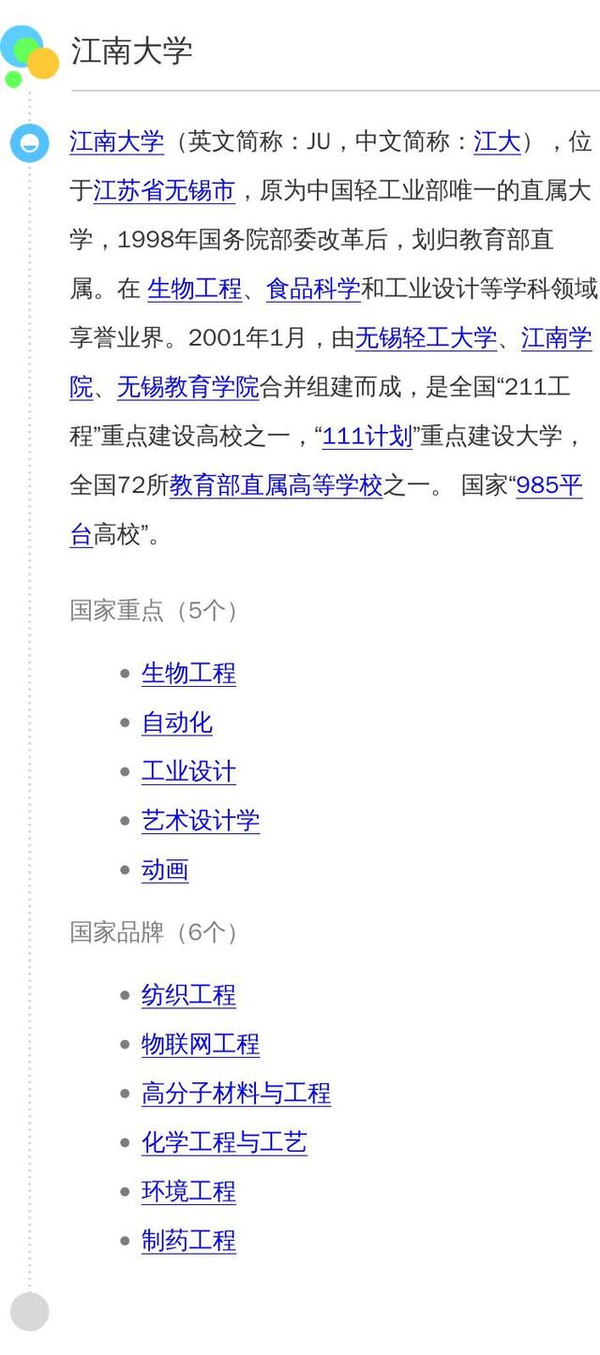
Task: Open the 艺术设计学 link
Action: coord(200,821)
